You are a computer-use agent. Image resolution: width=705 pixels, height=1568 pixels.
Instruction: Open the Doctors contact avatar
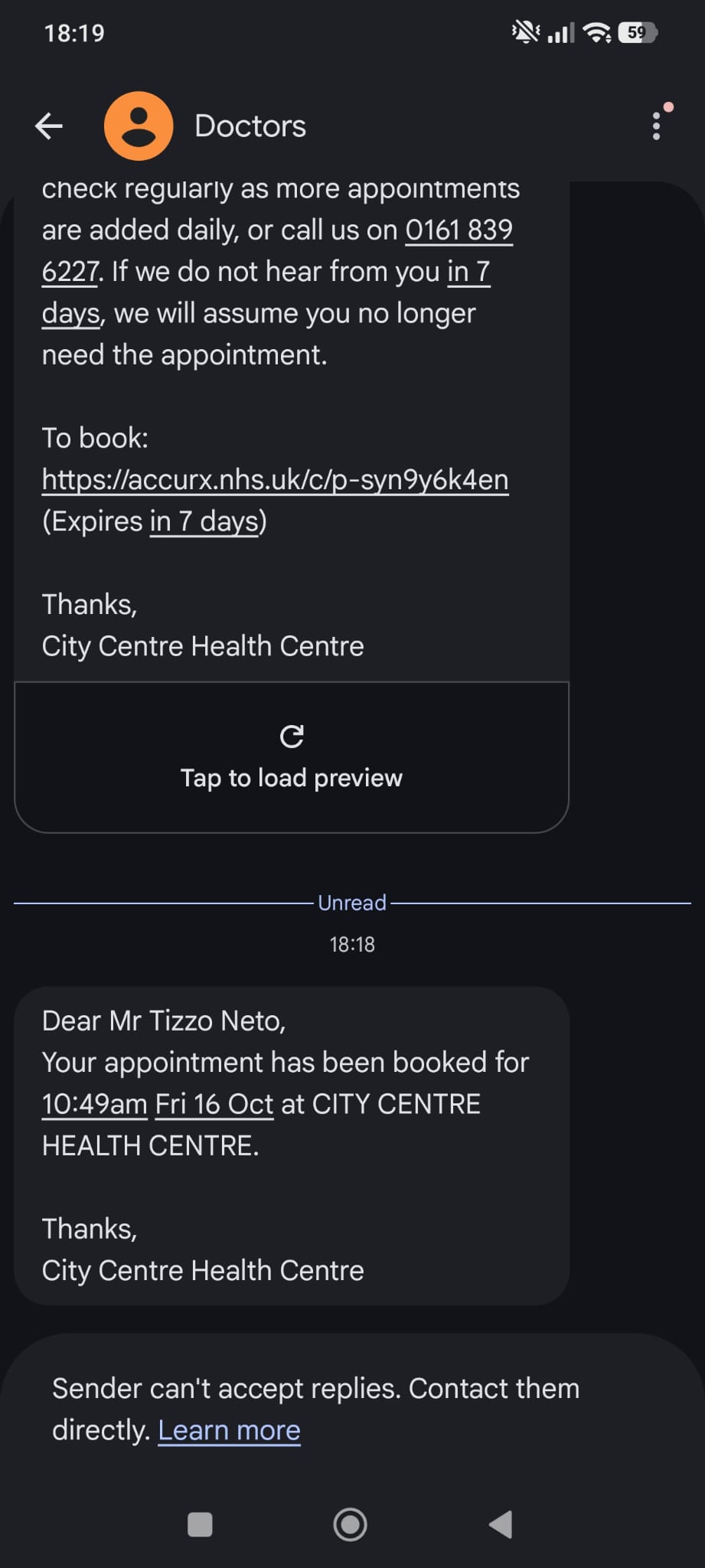click(x=139, y=126)
